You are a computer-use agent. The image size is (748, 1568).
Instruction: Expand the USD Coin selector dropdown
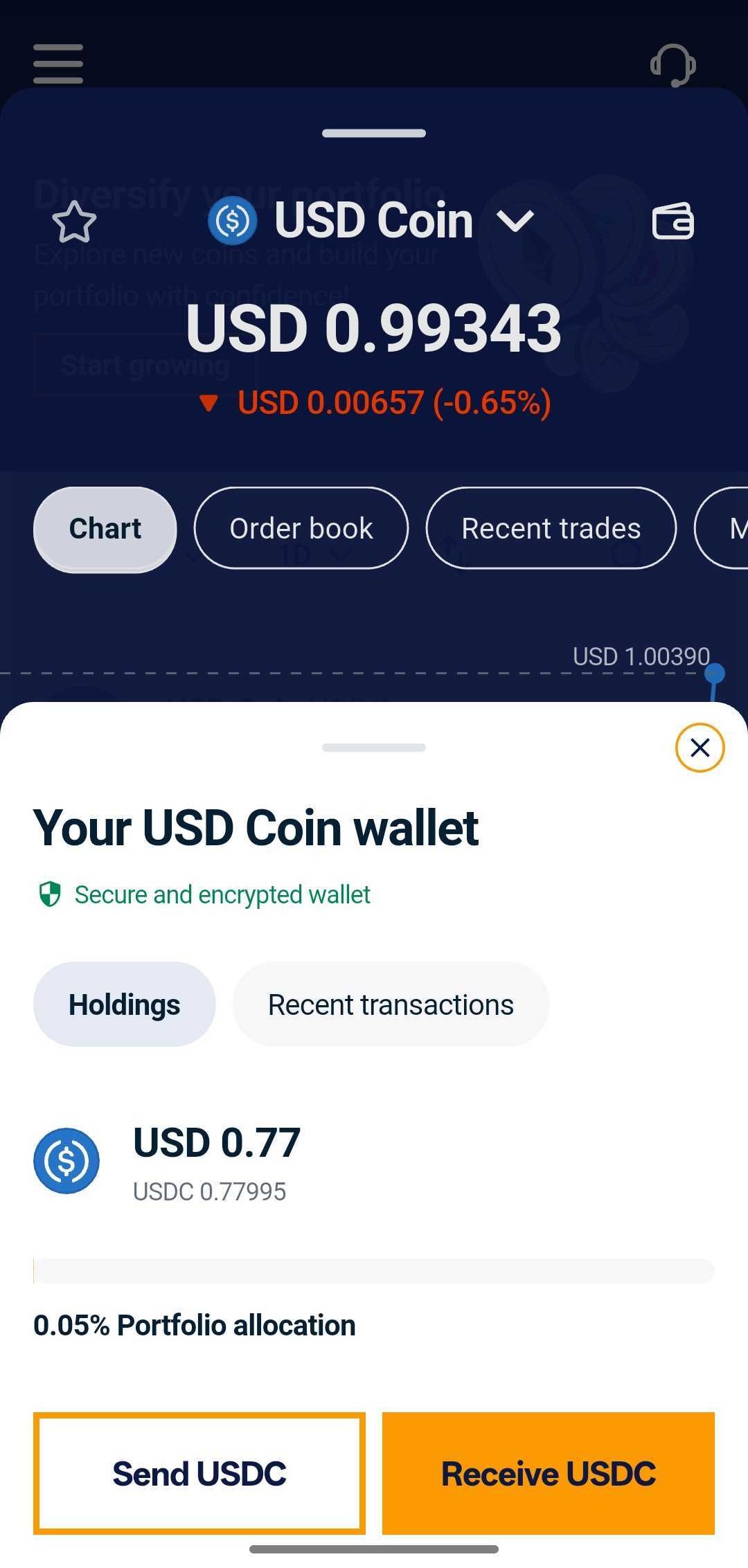(515, 222)
